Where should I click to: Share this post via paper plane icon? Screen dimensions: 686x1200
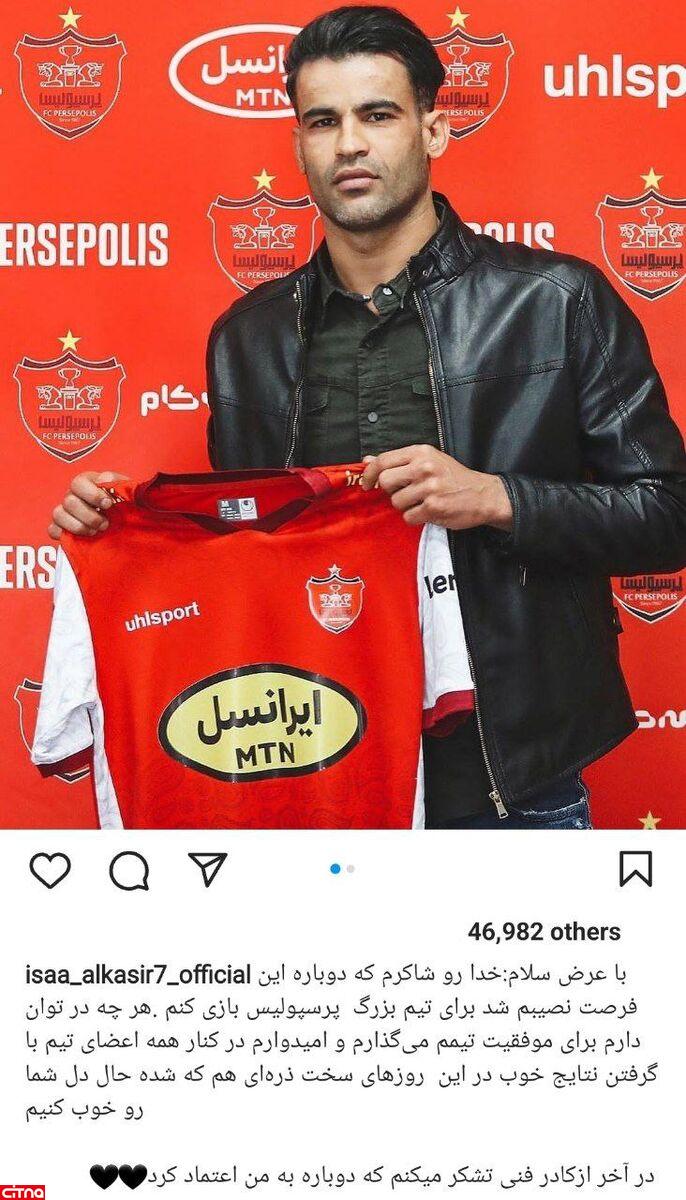point(208,869)
